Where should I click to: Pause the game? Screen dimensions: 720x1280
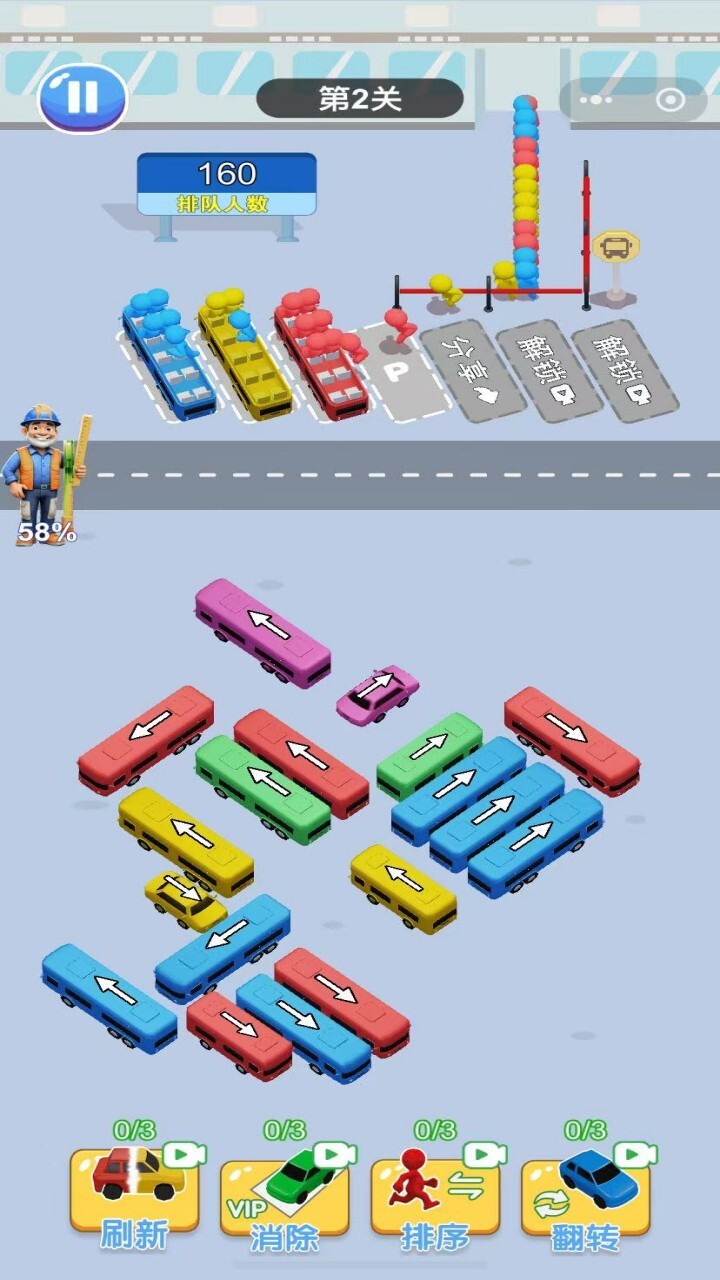coord(83,97)
